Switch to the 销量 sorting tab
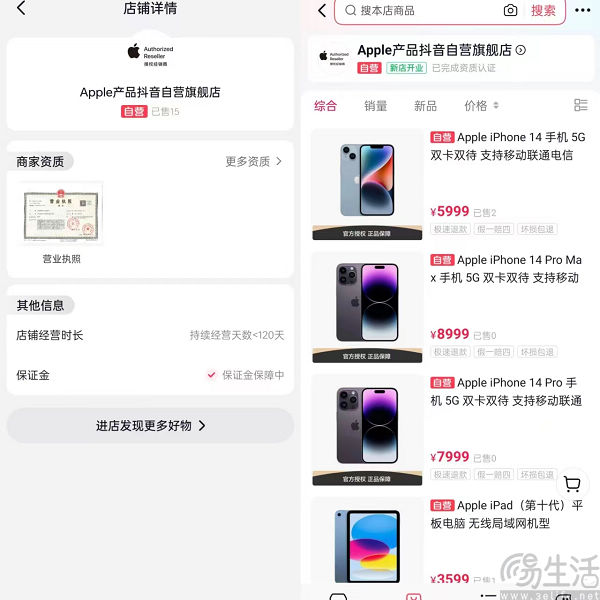 (x=376, y=106)
